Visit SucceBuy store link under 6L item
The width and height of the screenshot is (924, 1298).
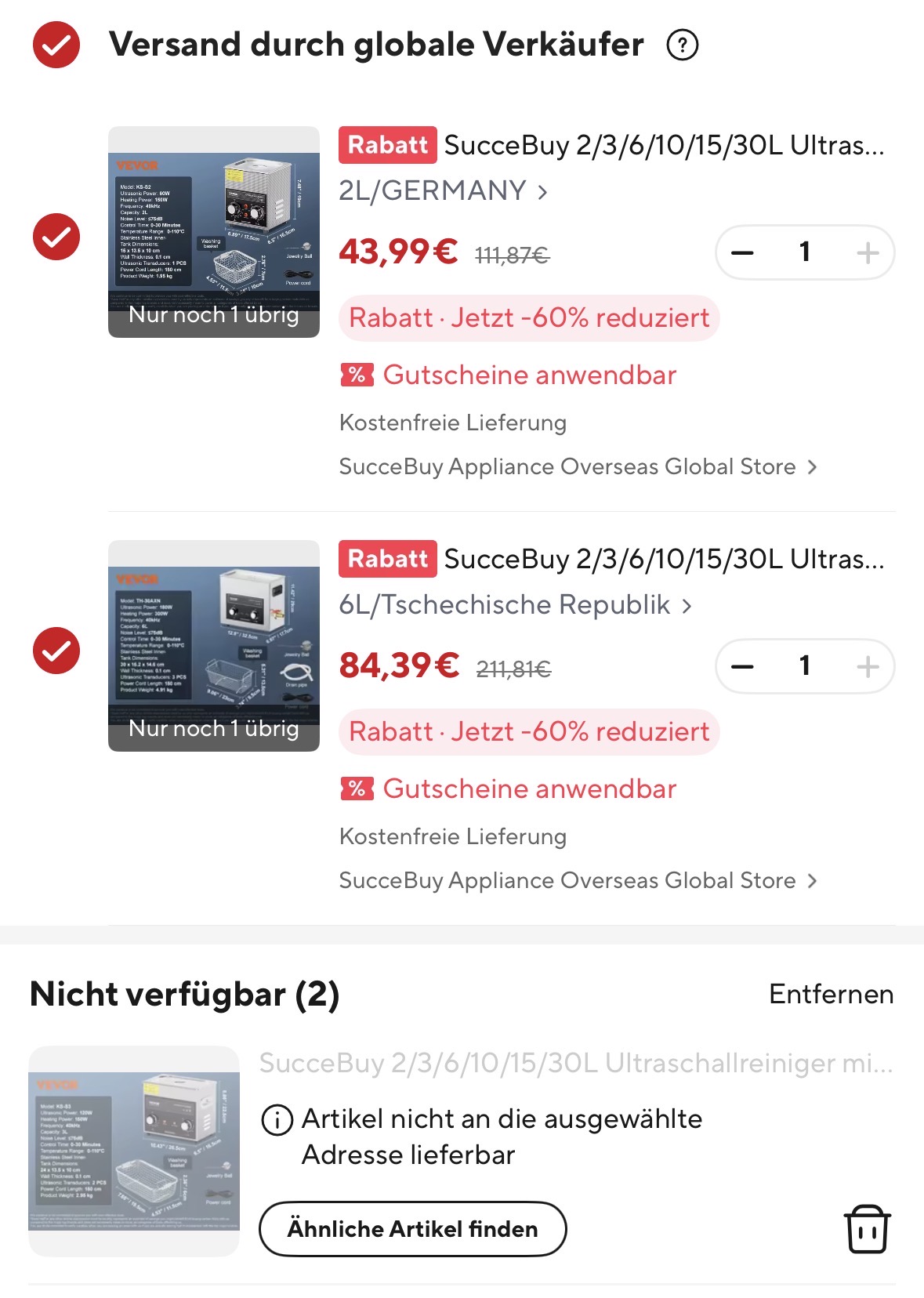(578, 881)
